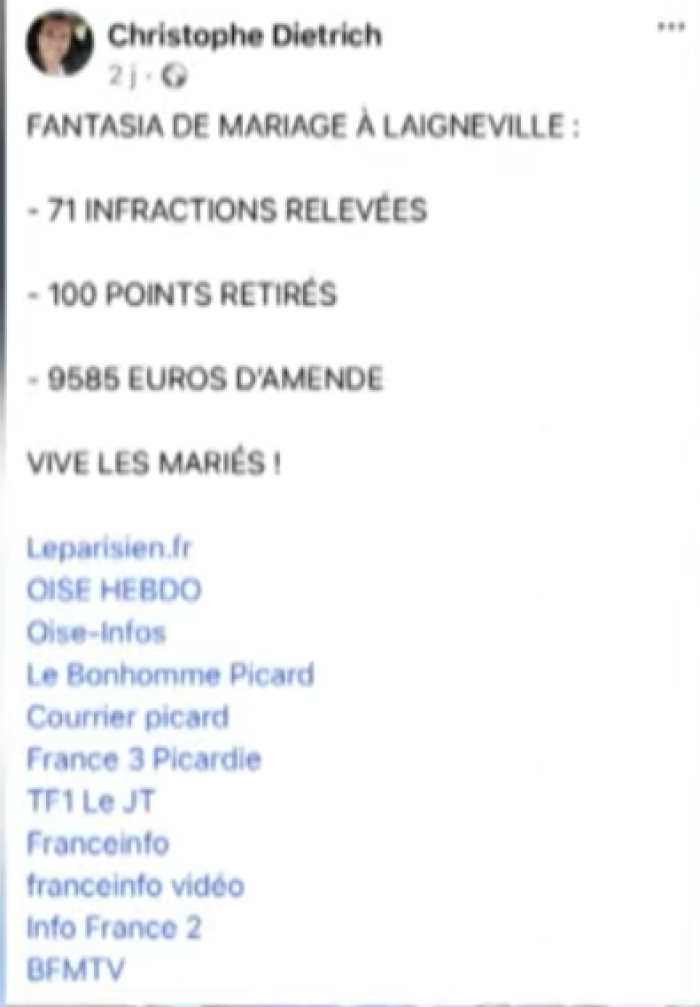Open the franceinfo vidéo page
This screenshot has width=700, height=1007.
pyautogui.click(x=135, y=886)
